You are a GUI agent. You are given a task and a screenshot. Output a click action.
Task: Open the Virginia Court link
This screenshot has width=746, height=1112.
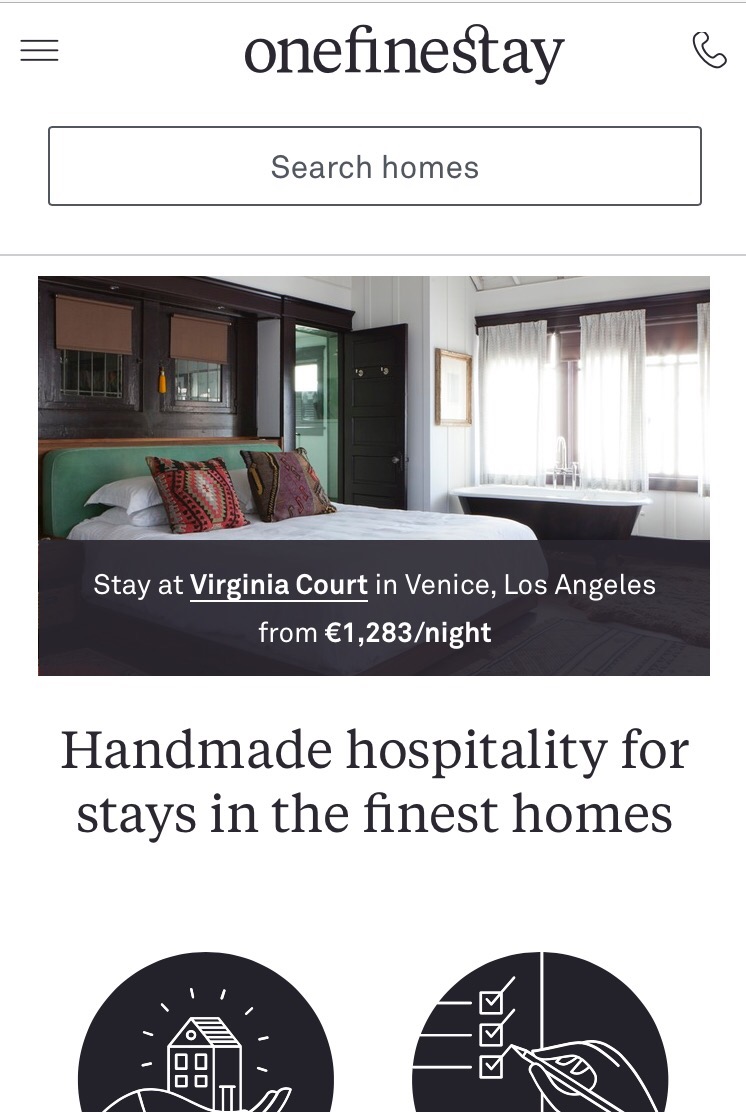(279, 584)
